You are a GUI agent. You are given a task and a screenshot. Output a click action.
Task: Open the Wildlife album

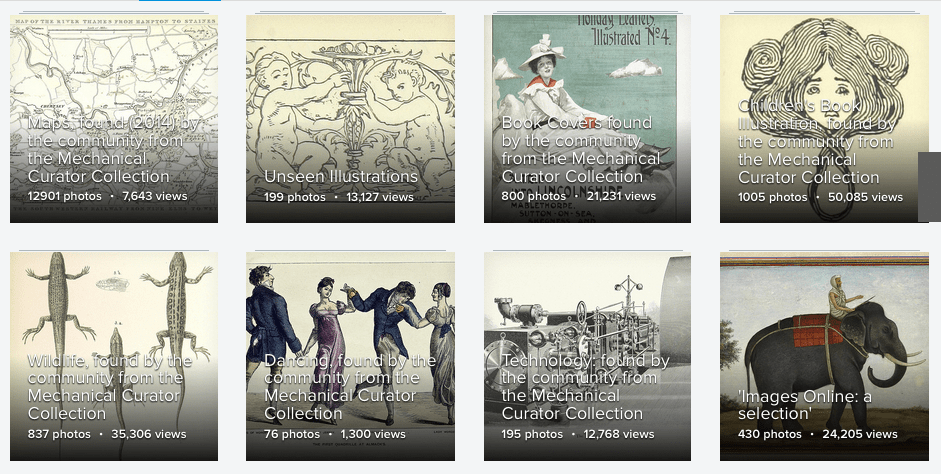113,355
